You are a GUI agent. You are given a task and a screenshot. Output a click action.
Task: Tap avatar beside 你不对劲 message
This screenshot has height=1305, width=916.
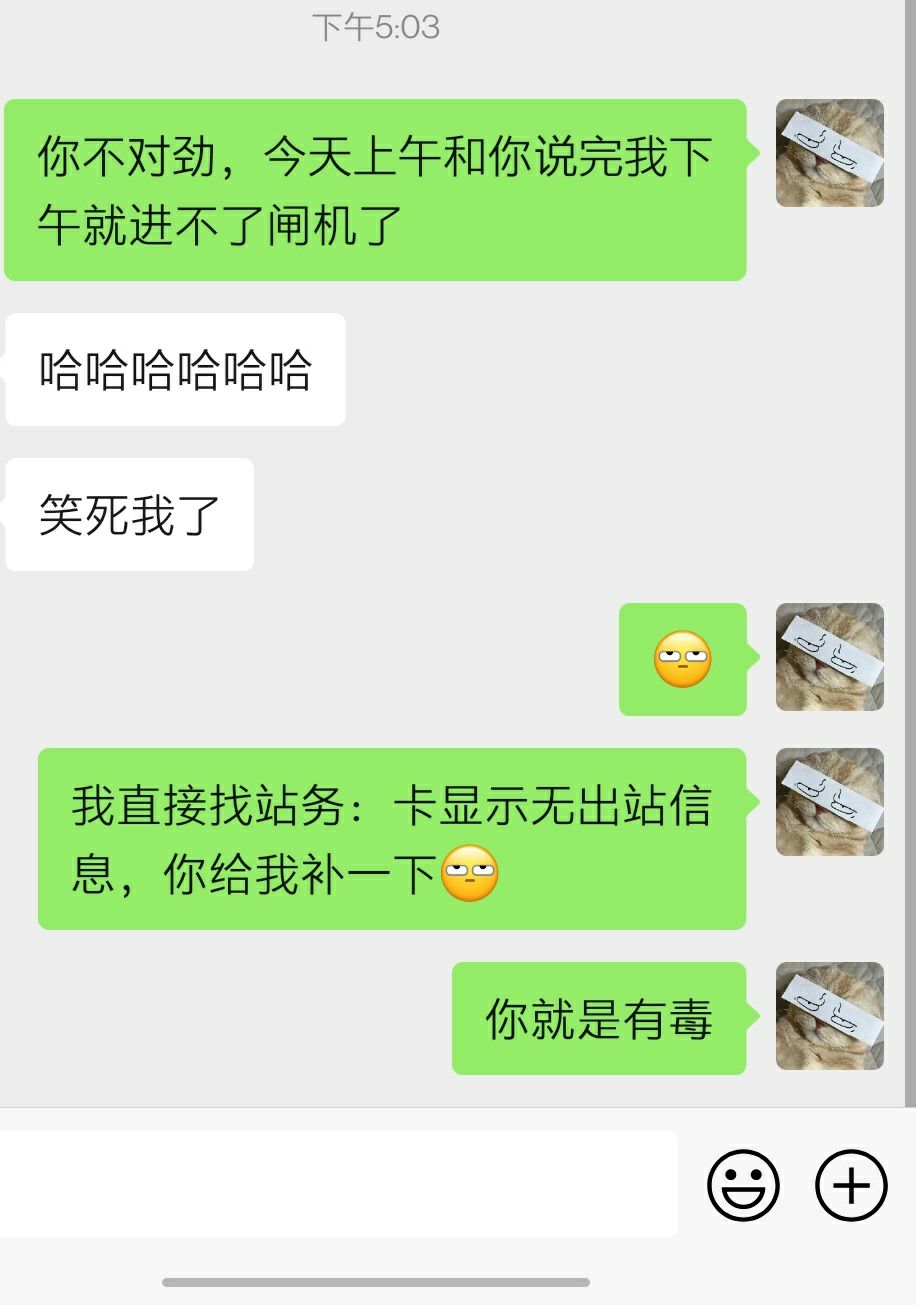tap(829, 153)
